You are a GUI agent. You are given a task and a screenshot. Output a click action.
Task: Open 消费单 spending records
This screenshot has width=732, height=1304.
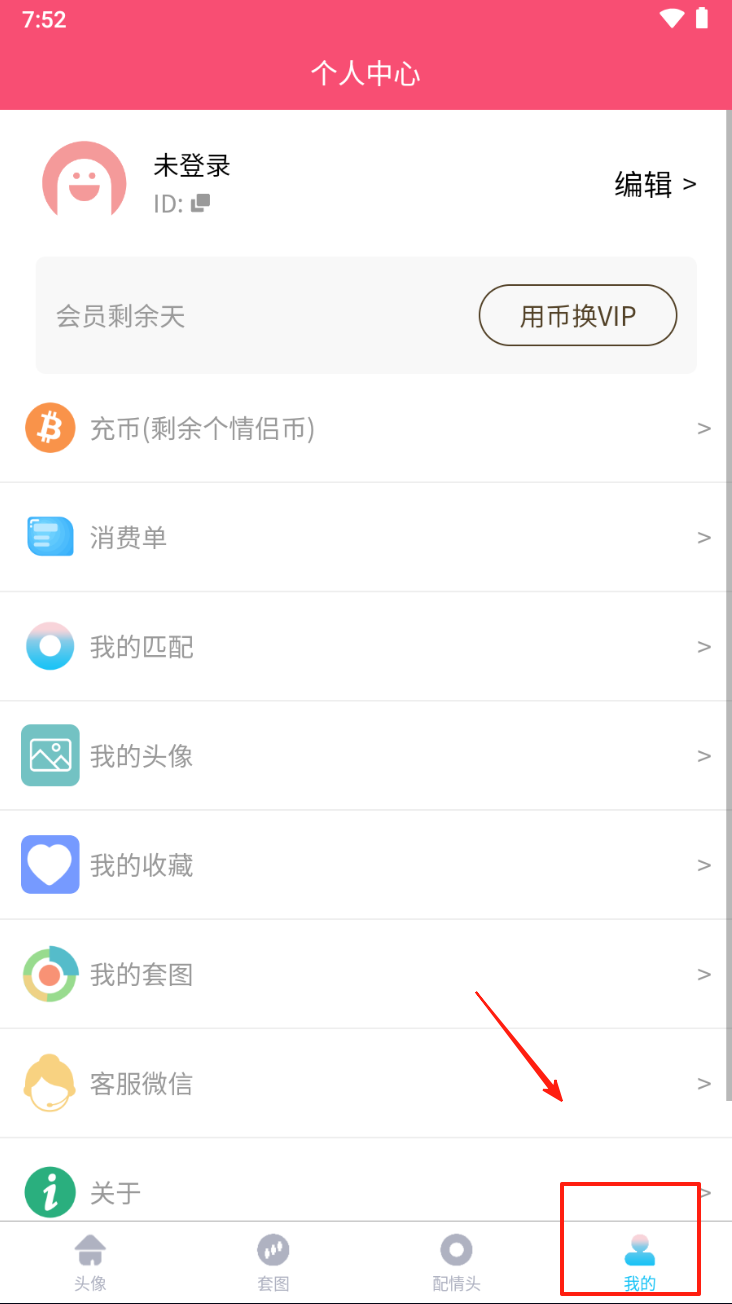point(366,538)
